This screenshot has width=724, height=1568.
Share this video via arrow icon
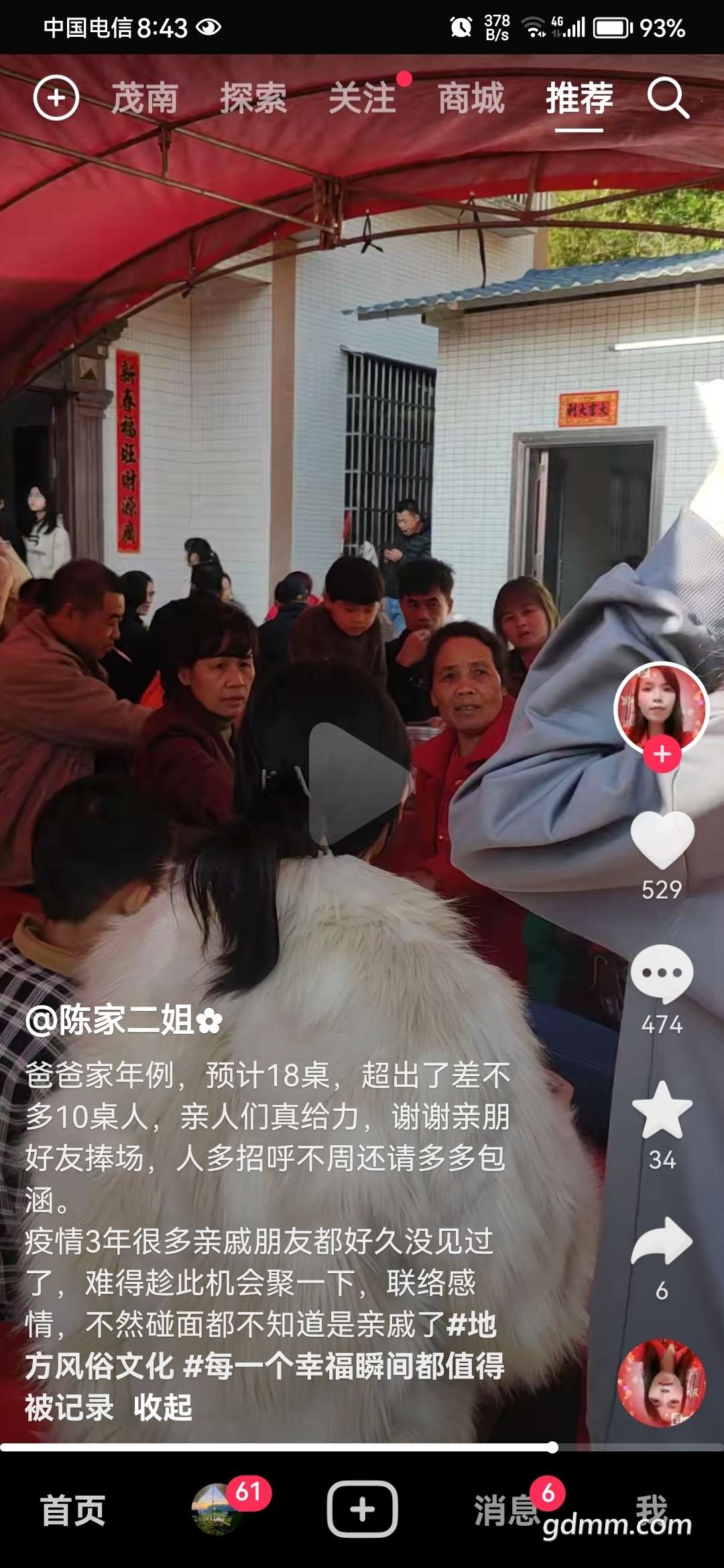point(662,1241)
